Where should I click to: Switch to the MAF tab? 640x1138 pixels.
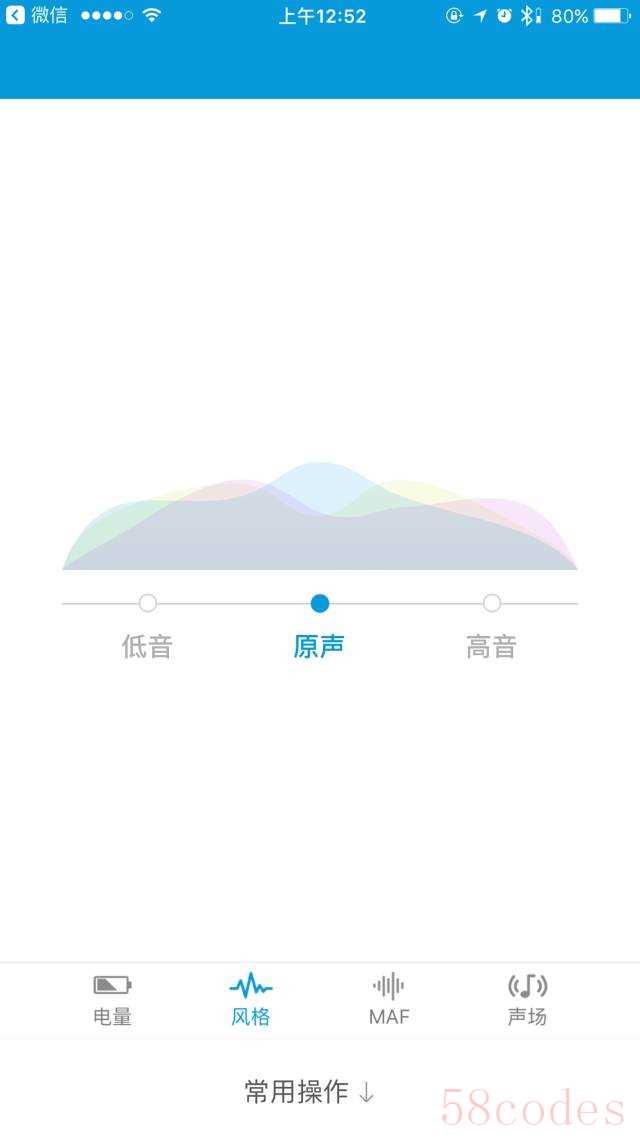(x=389, y=999)
